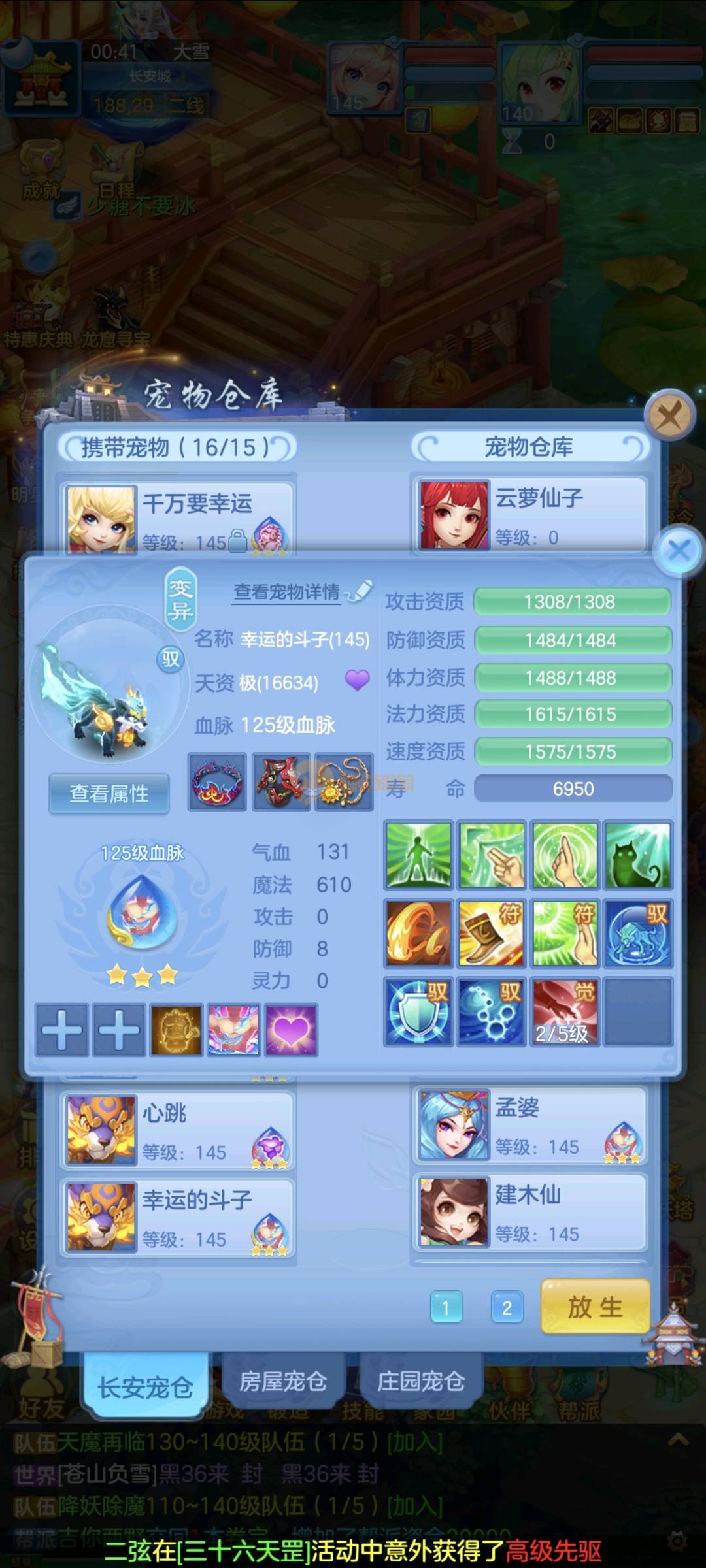Viewport: 706px width, 1568px height.
Task: Select the 长安宠仓 tab
Action: pos(145,1386)
